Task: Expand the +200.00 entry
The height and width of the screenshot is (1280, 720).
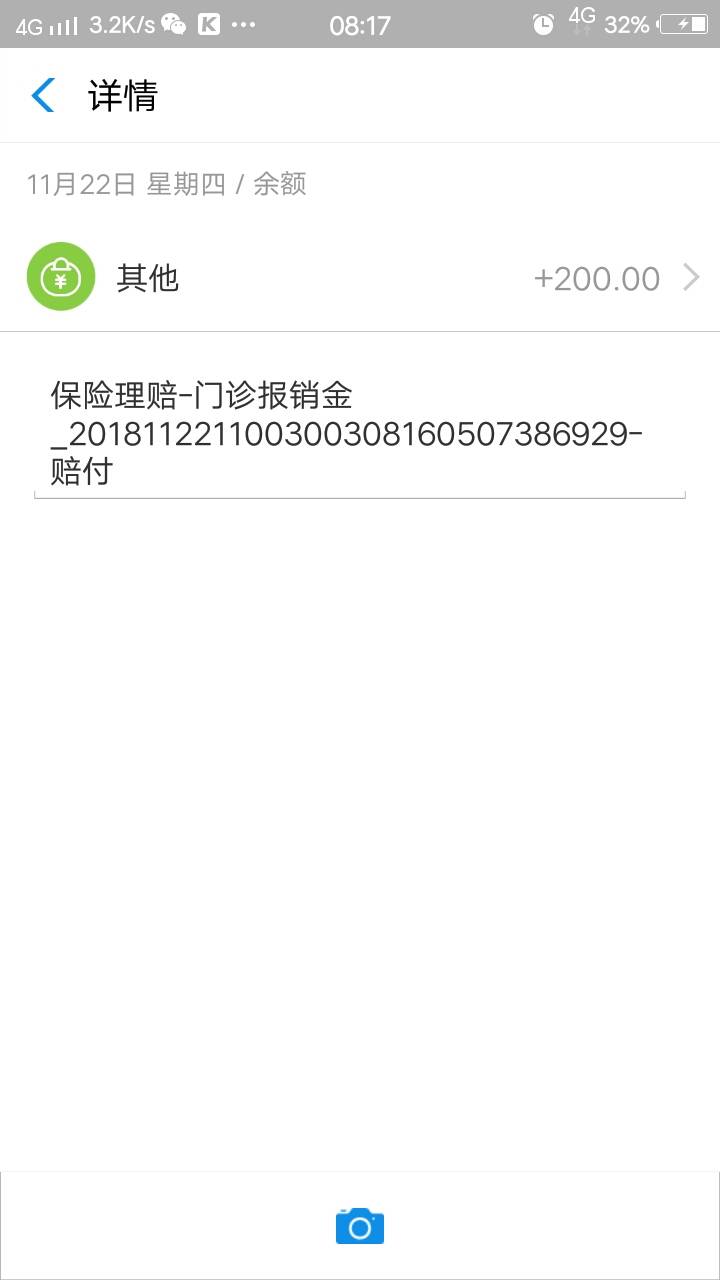Action: 597,277
